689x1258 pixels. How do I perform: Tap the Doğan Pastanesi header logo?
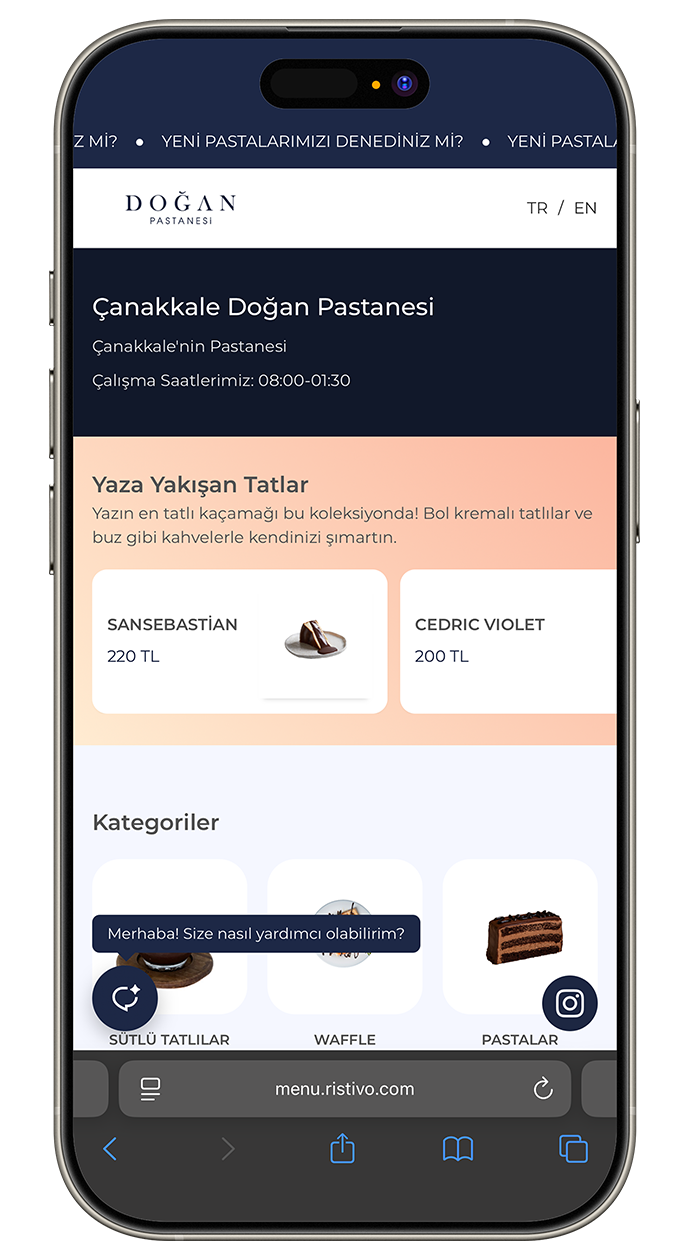(180, 208)
